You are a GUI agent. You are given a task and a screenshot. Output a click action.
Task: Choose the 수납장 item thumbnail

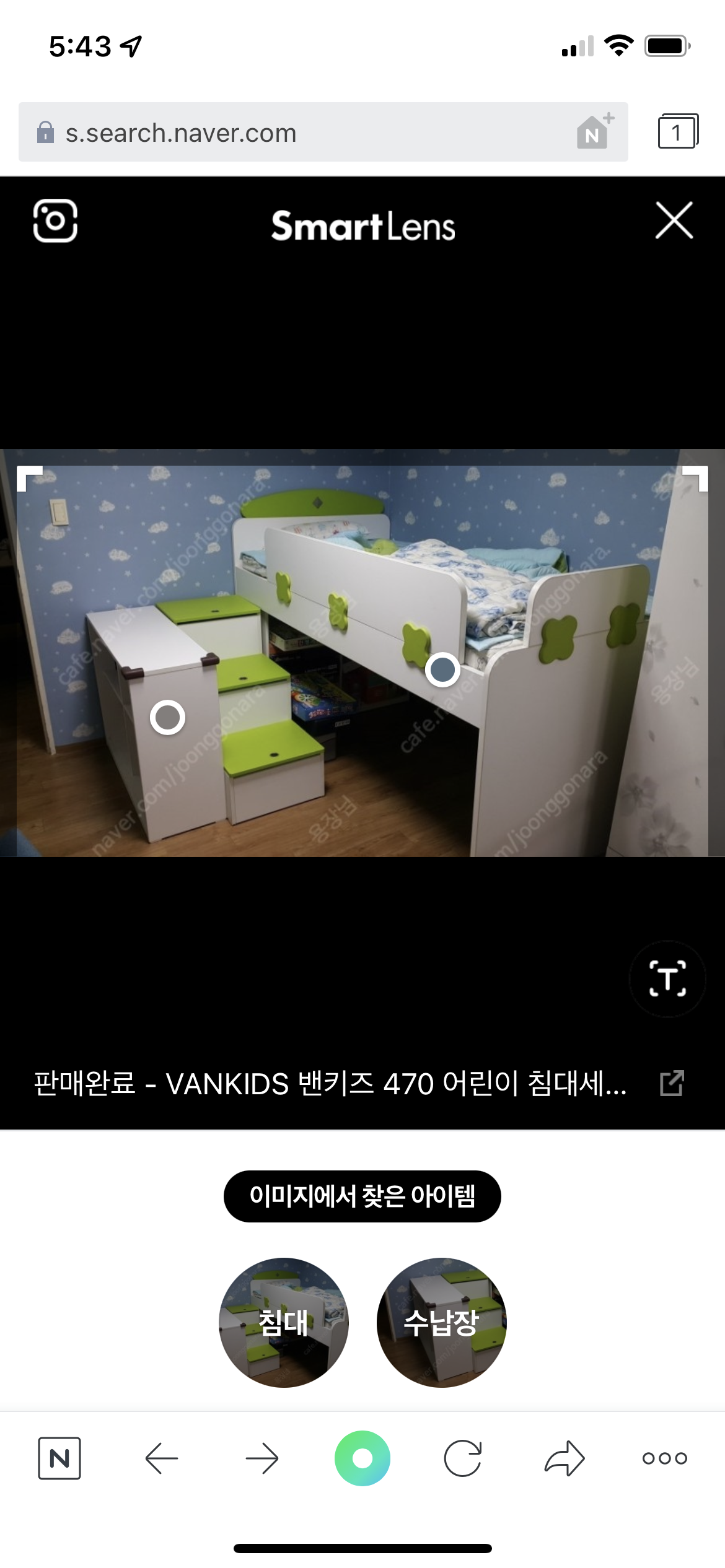441,1323
